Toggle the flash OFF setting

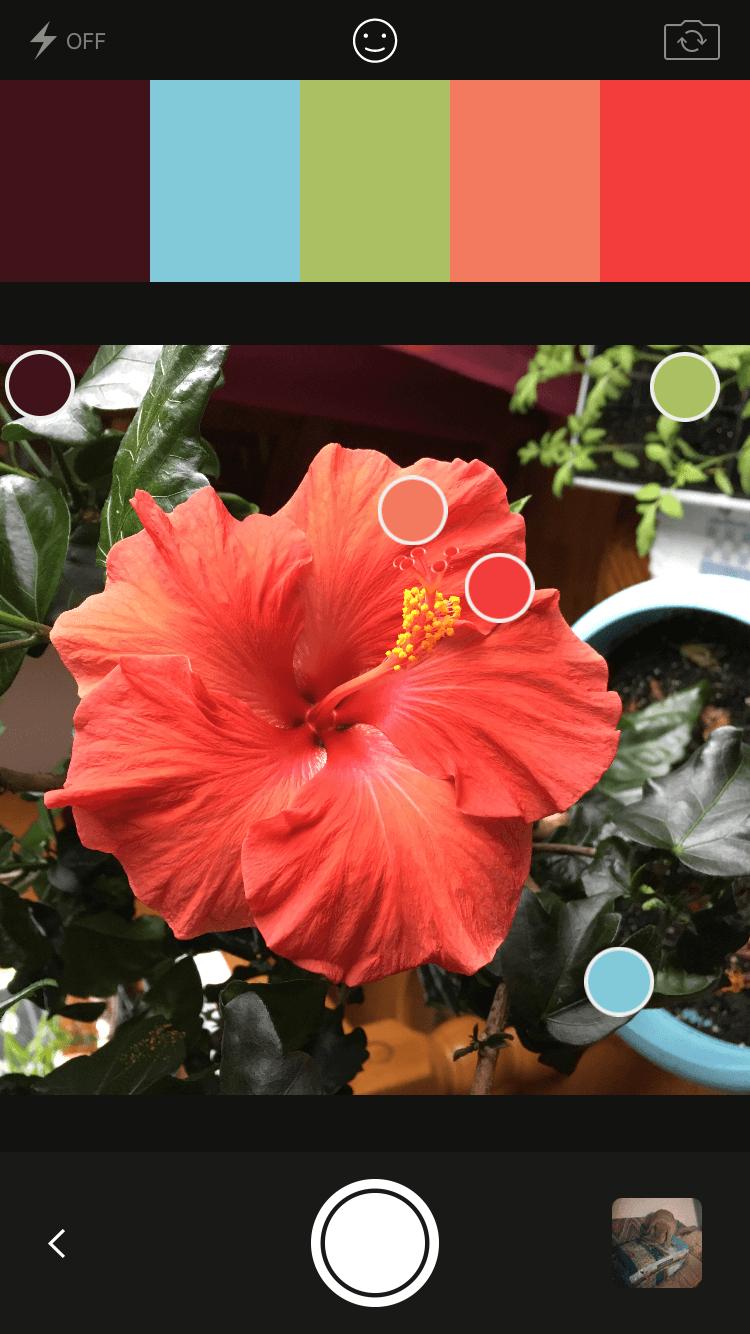[67, 41]
